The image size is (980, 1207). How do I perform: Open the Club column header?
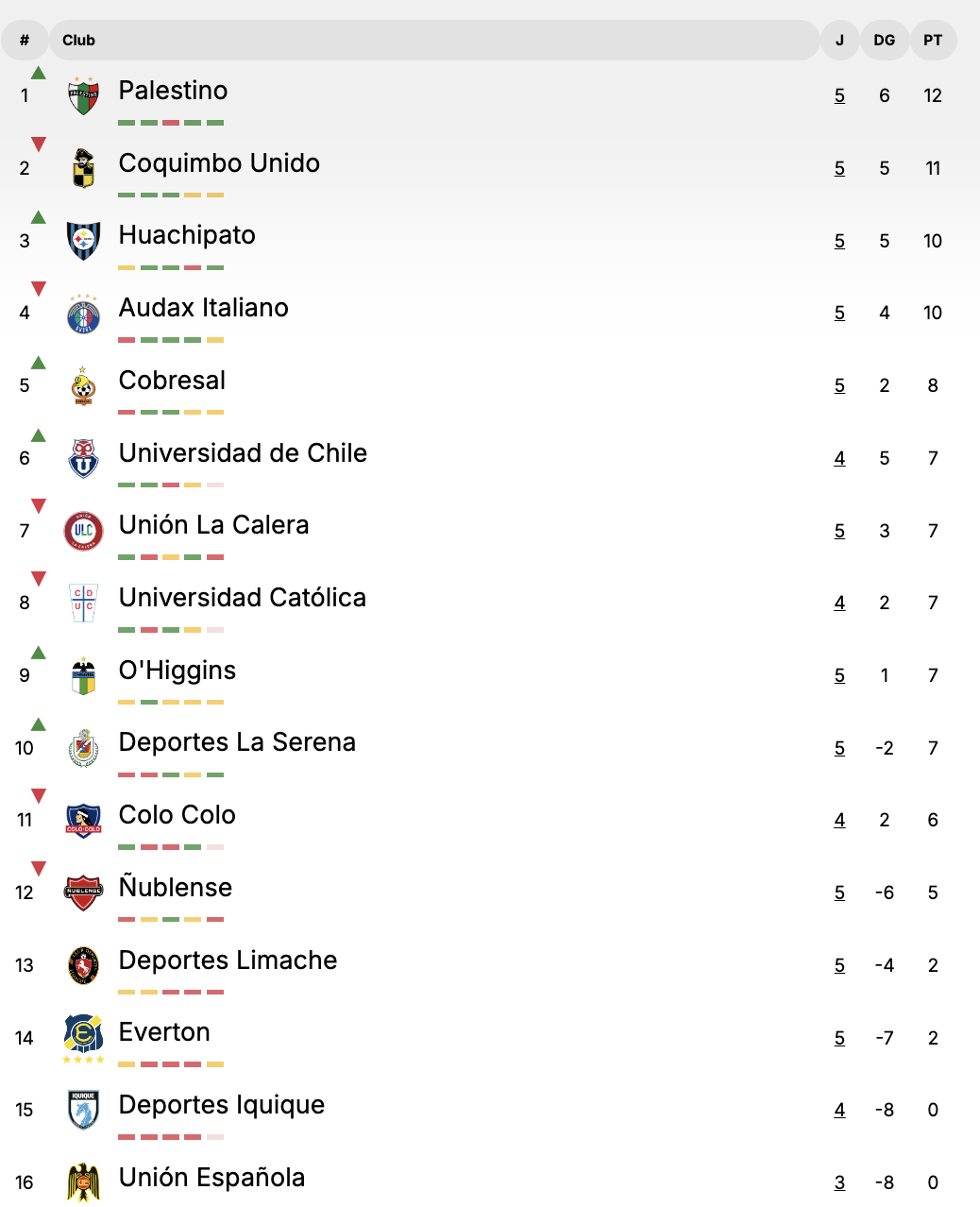tap(78, 40)
